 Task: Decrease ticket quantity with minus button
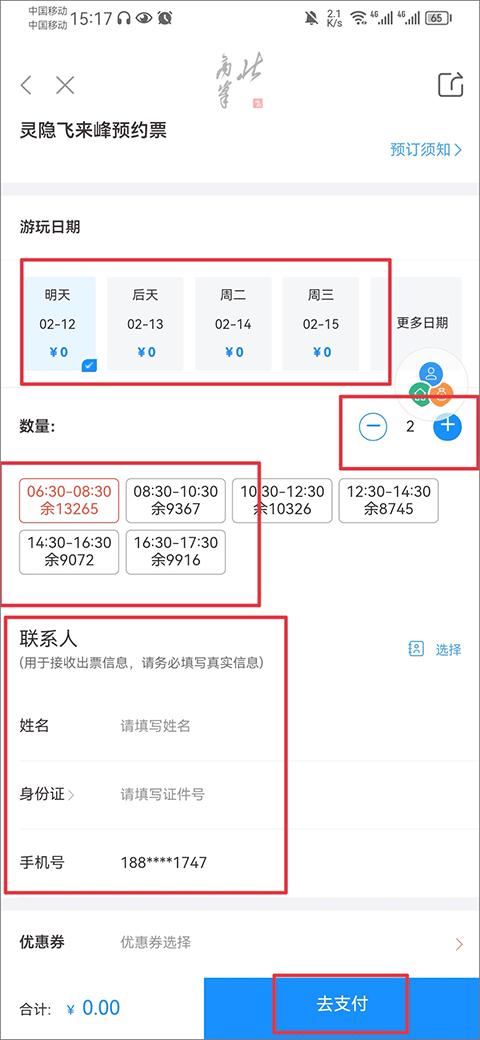pyautogui.click(x=373, y=426)
